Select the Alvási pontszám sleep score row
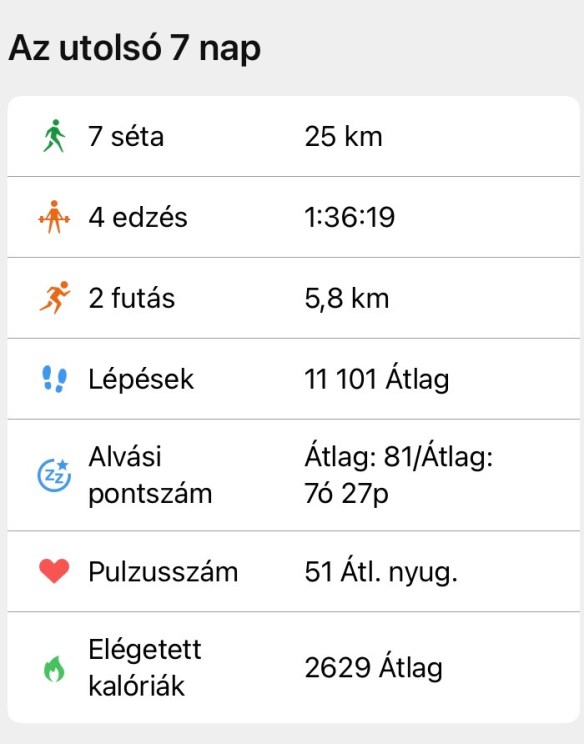584x744 pixels. click(x=293, y=475)
